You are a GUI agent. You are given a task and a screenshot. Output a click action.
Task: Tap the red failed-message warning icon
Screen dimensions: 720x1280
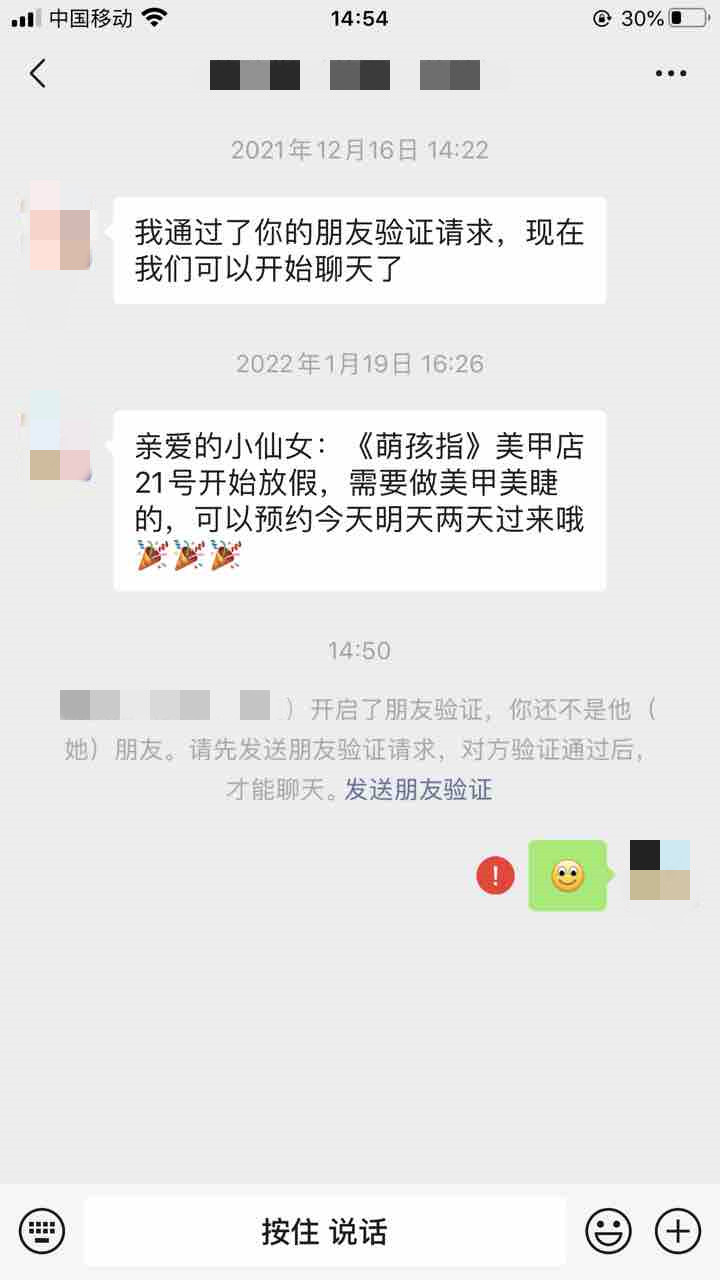pos(496,876)
